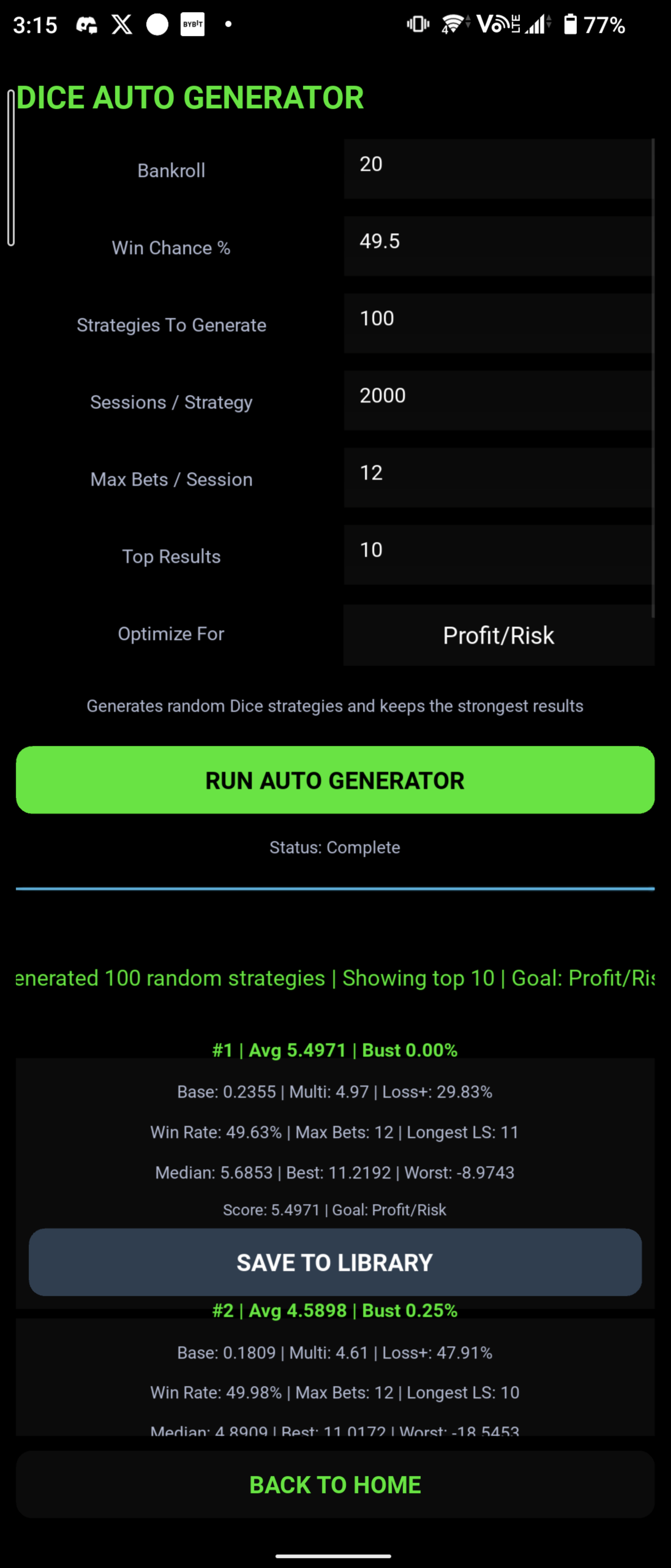Tap the cellular signal strength icon
Screen dimensions: 671x1568
click(x=534, y=24)
